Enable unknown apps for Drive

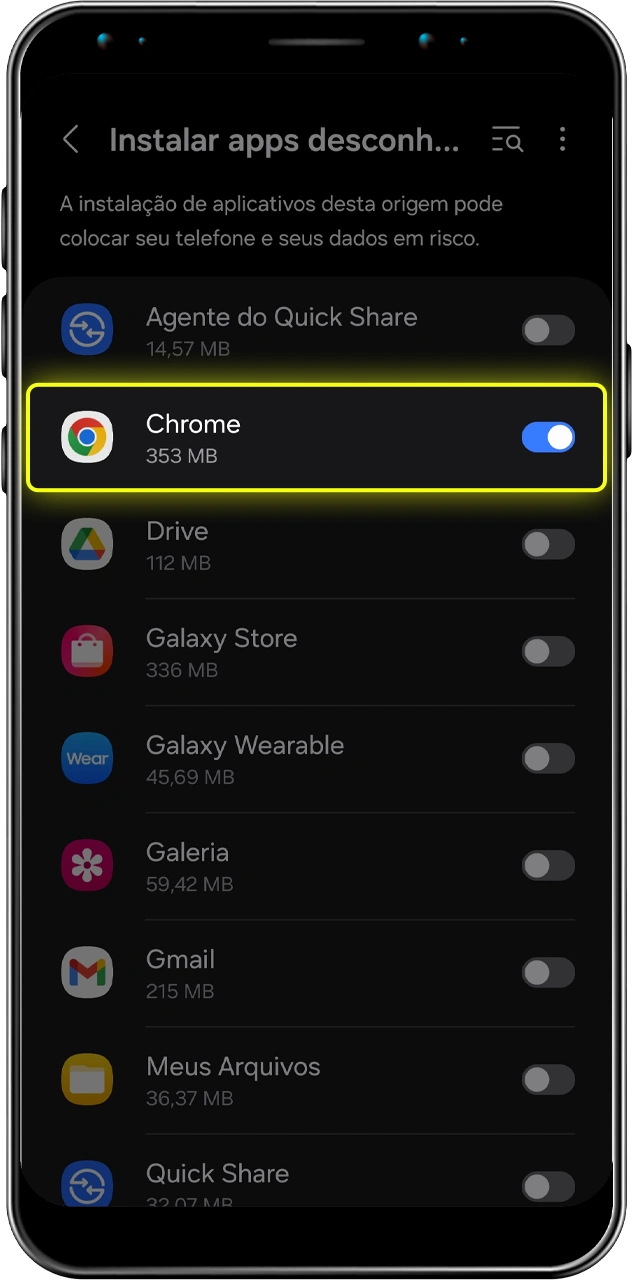pos(548,545)
